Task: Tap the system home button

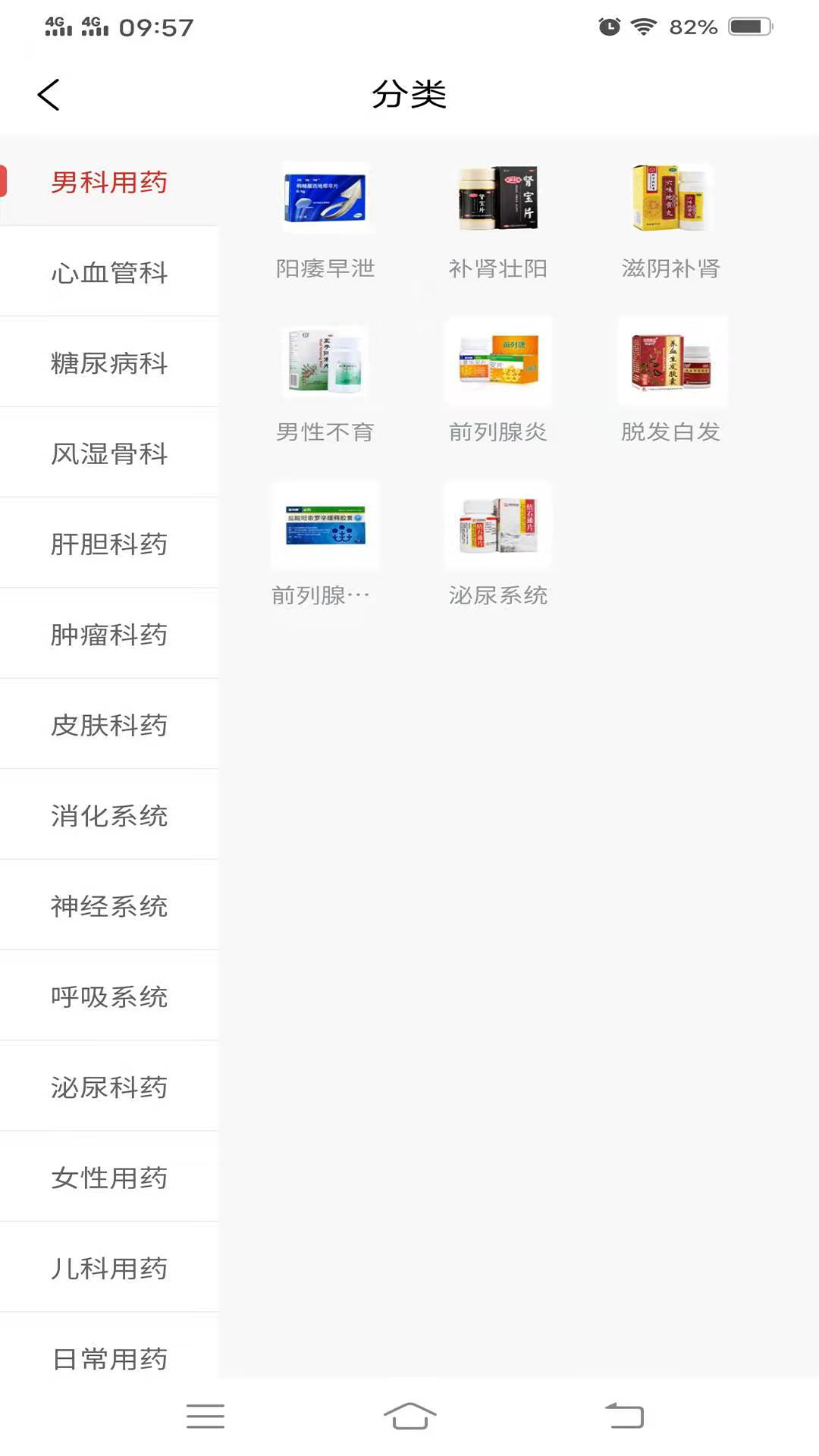Action: point(409,1416)
